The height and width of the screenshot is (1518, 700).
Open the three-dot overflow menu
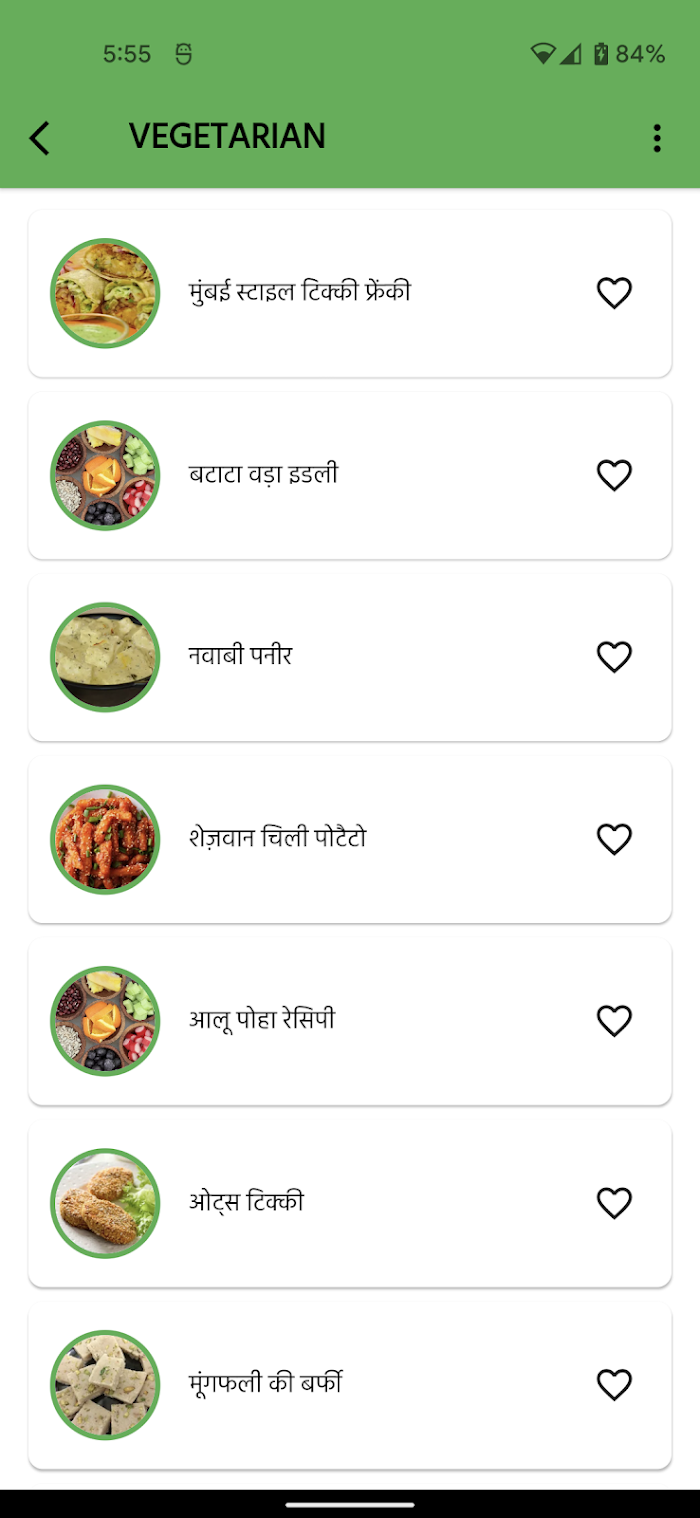coord(657,138)
